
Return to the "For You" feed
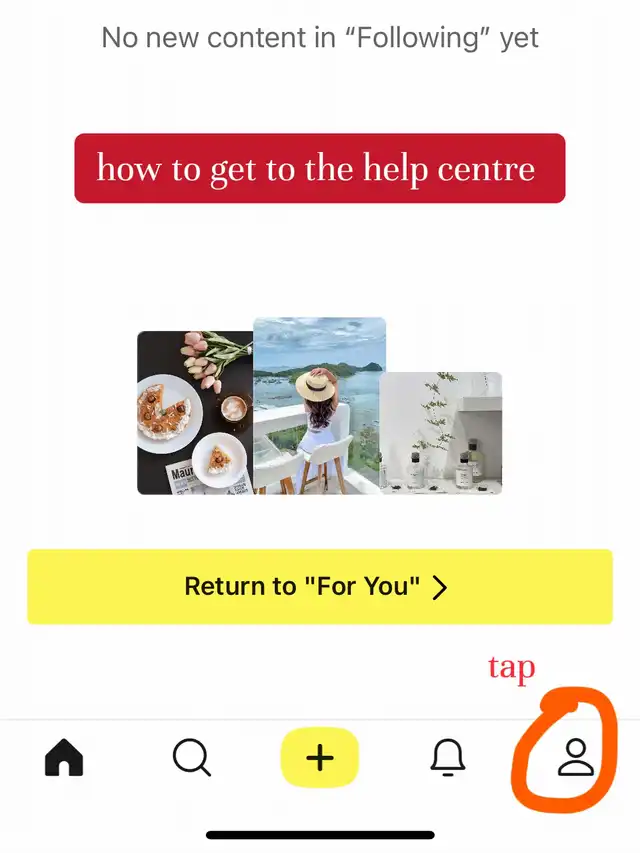(319, 587)
